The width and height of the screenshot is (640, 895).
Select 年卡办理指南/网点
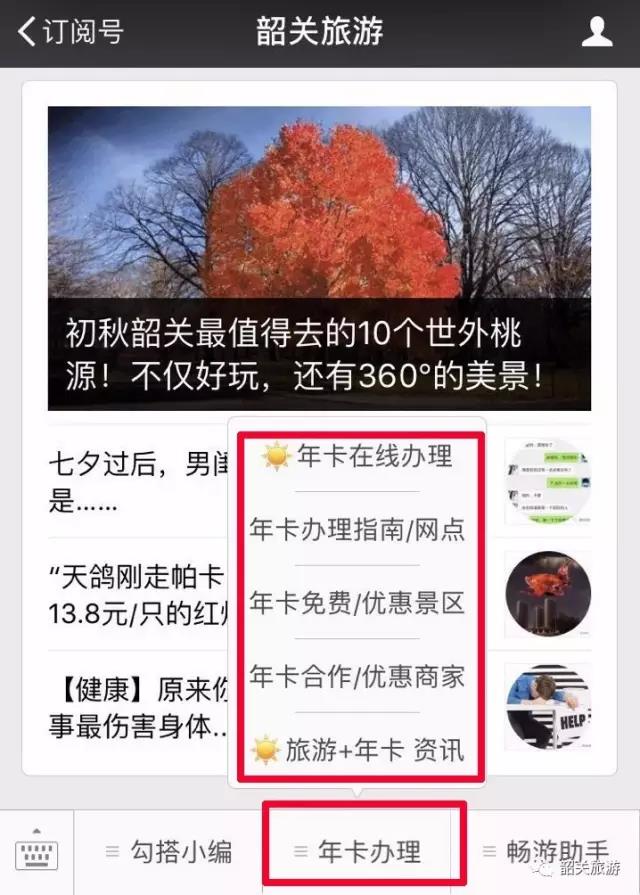pyautogui.click(x=358, y=530)
